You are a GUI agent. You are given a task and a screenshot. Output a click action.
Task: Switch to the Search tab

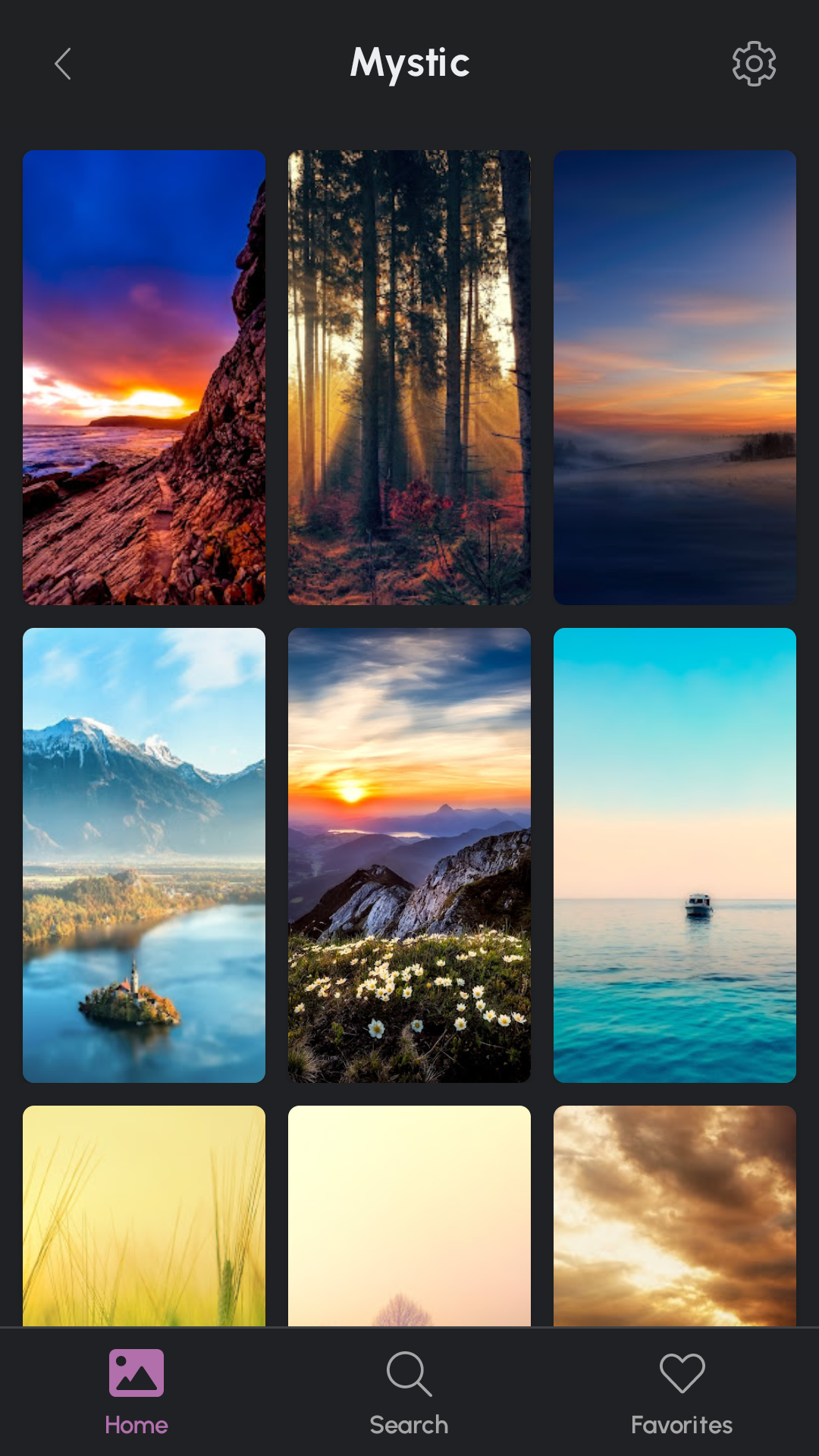(x=409, y=1392)
